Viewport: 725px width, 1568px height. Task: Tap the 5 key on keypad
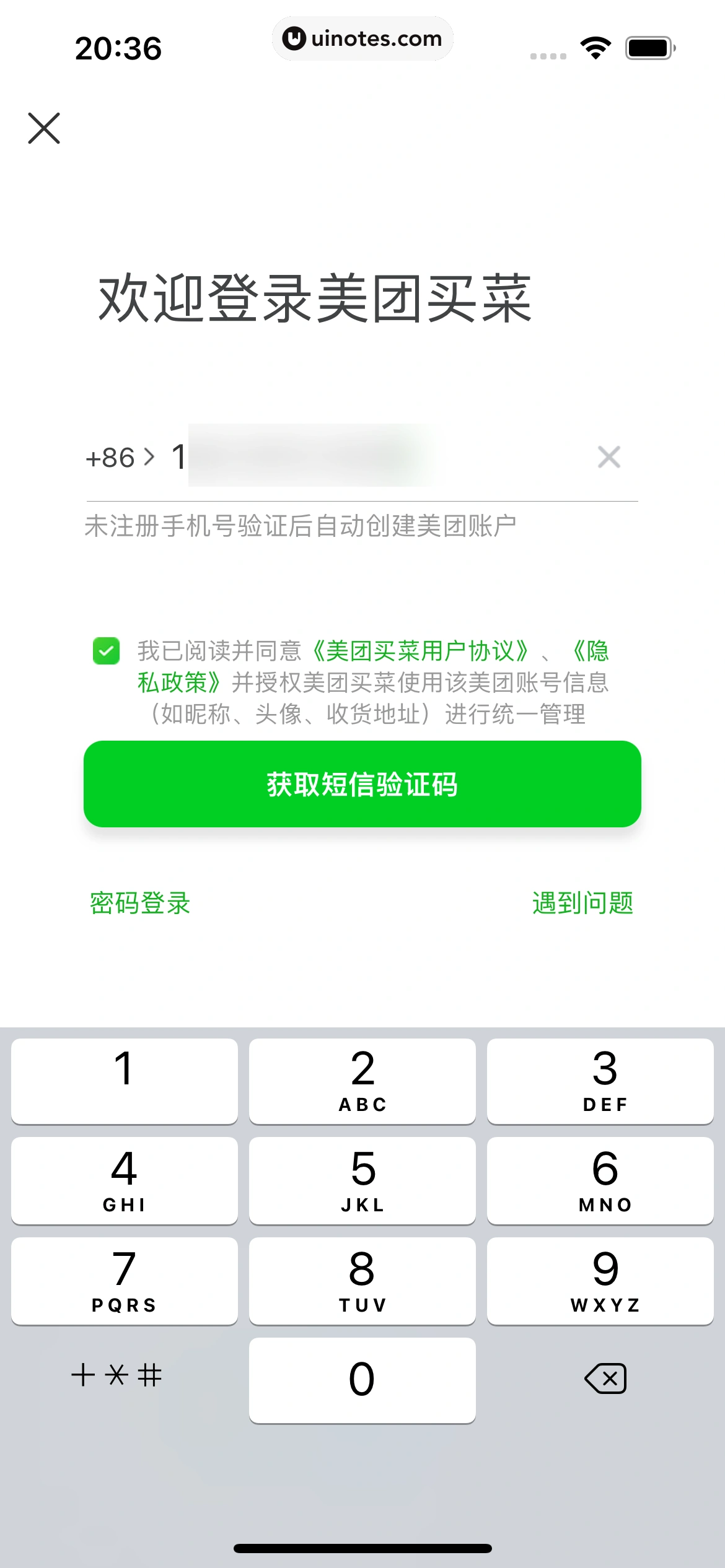pos(362,1180)
